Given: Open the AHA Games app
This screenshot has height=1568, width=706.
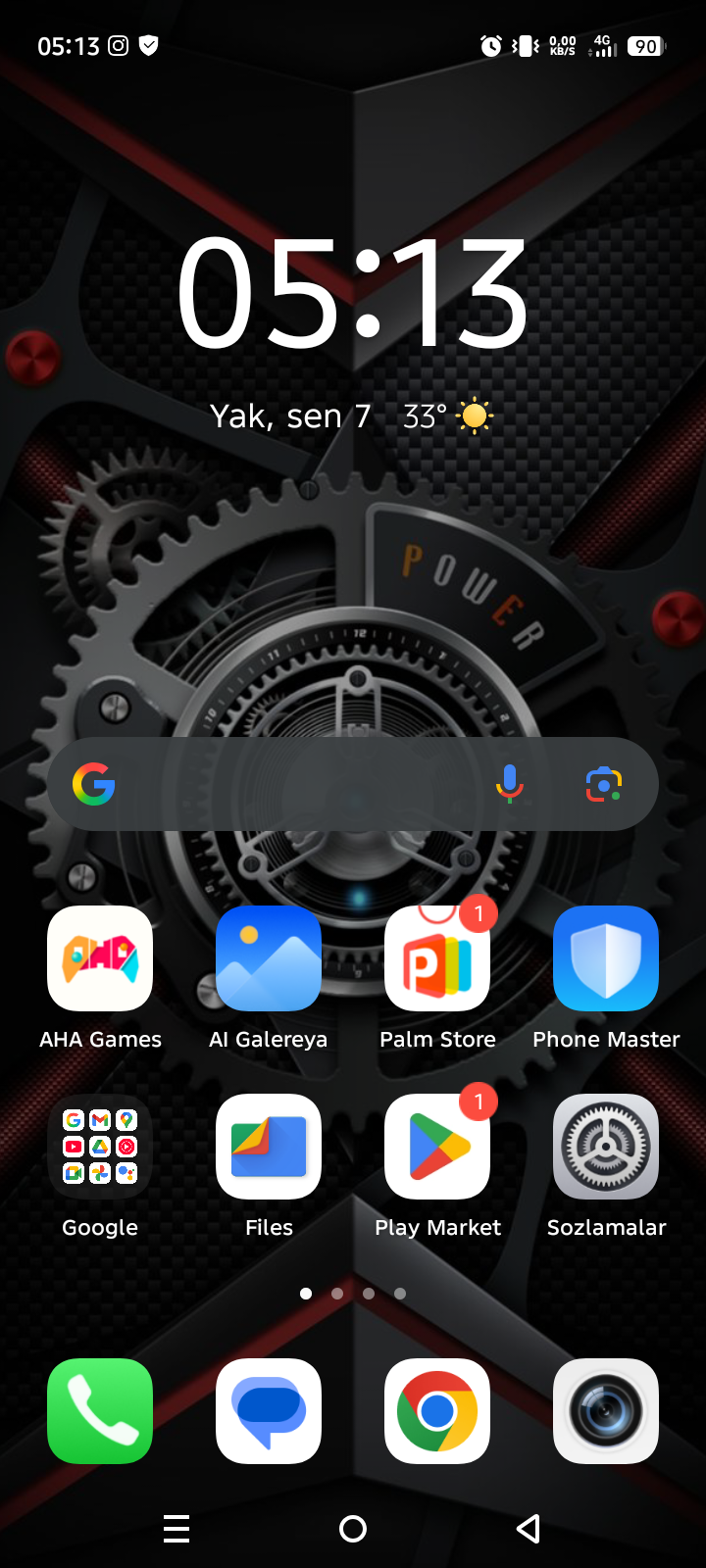Looking at the screenshot, I should point(100,958).
